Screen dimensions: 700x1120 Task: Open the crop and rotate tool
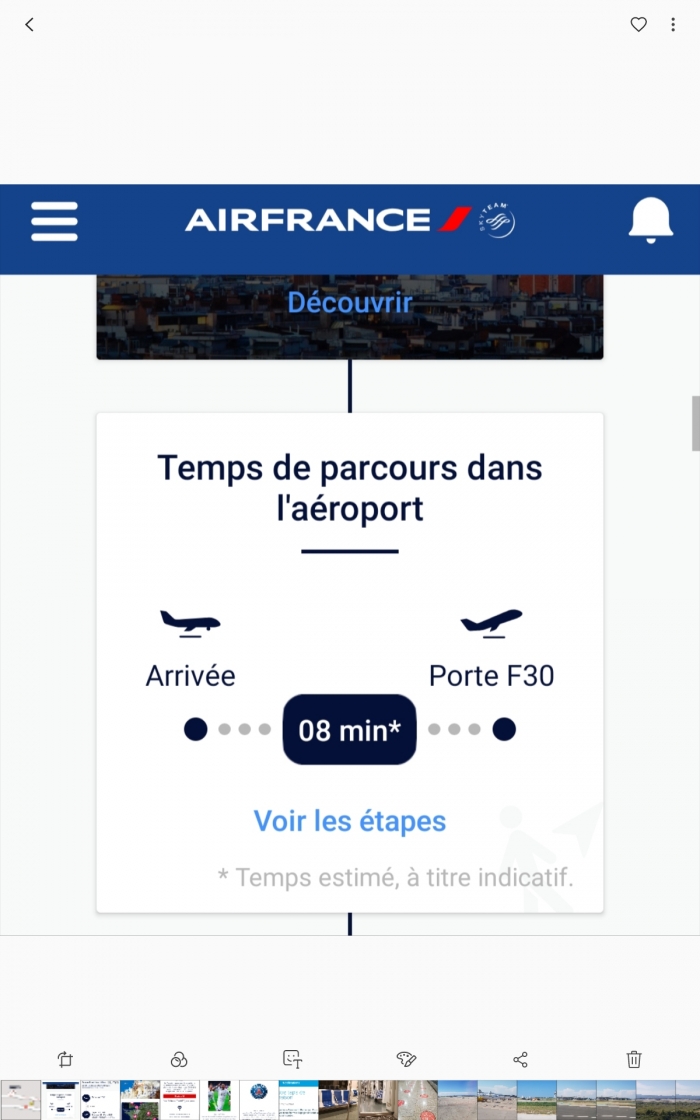tap(65, 1059)
